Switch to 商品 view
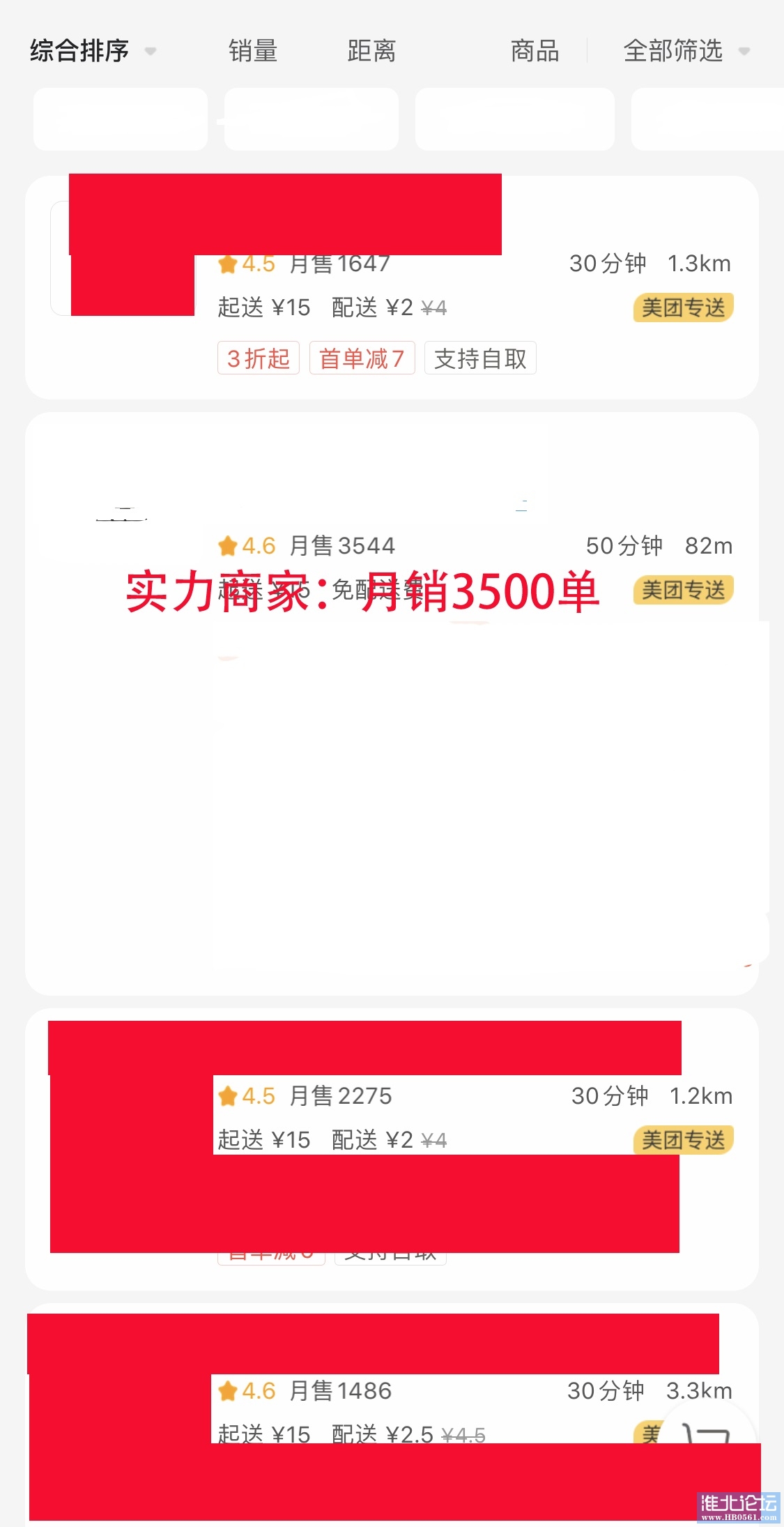The width and height of the screenshot is (784, 1527). point(535,51)
